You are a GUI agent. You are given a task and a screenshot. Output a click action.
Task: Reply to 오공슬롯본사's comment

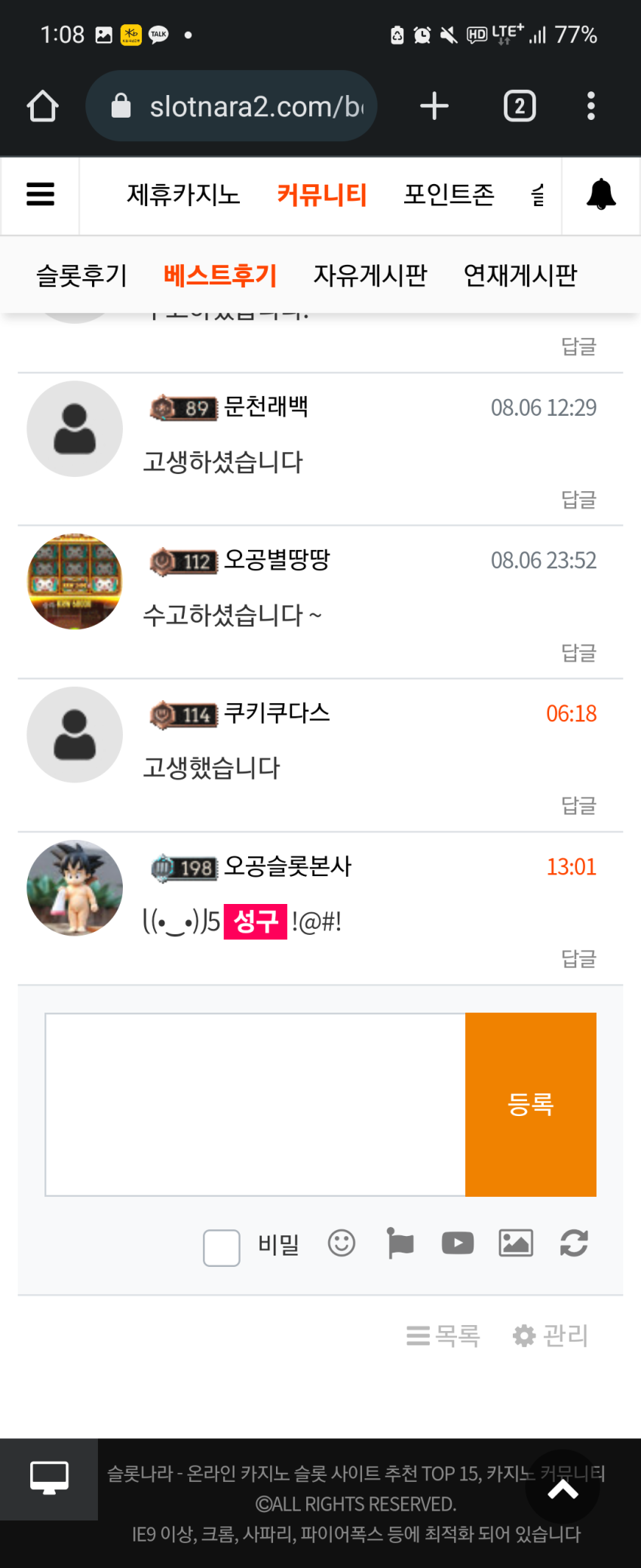(x=578, y=959)
